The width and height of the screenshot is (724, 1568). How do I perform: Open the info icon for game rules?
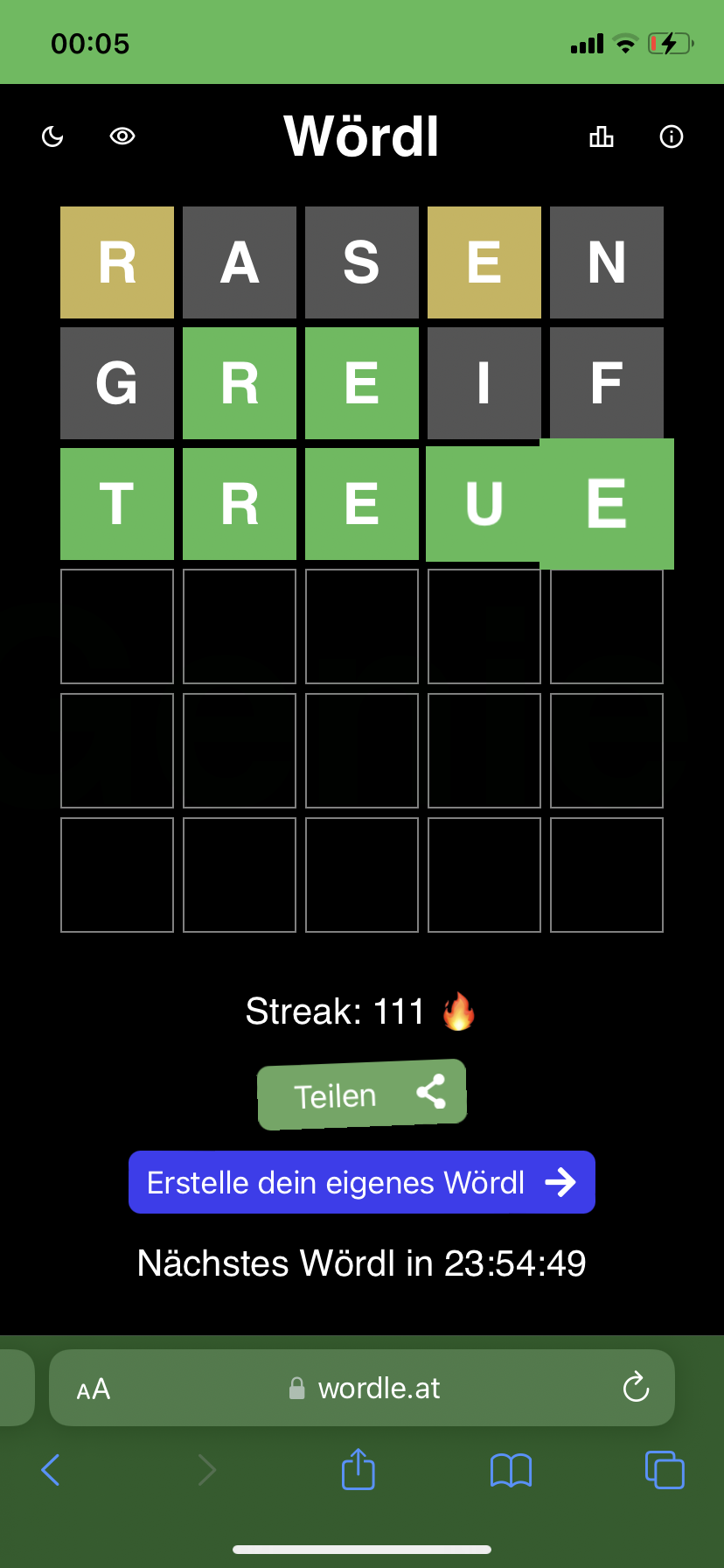(672, 136)
